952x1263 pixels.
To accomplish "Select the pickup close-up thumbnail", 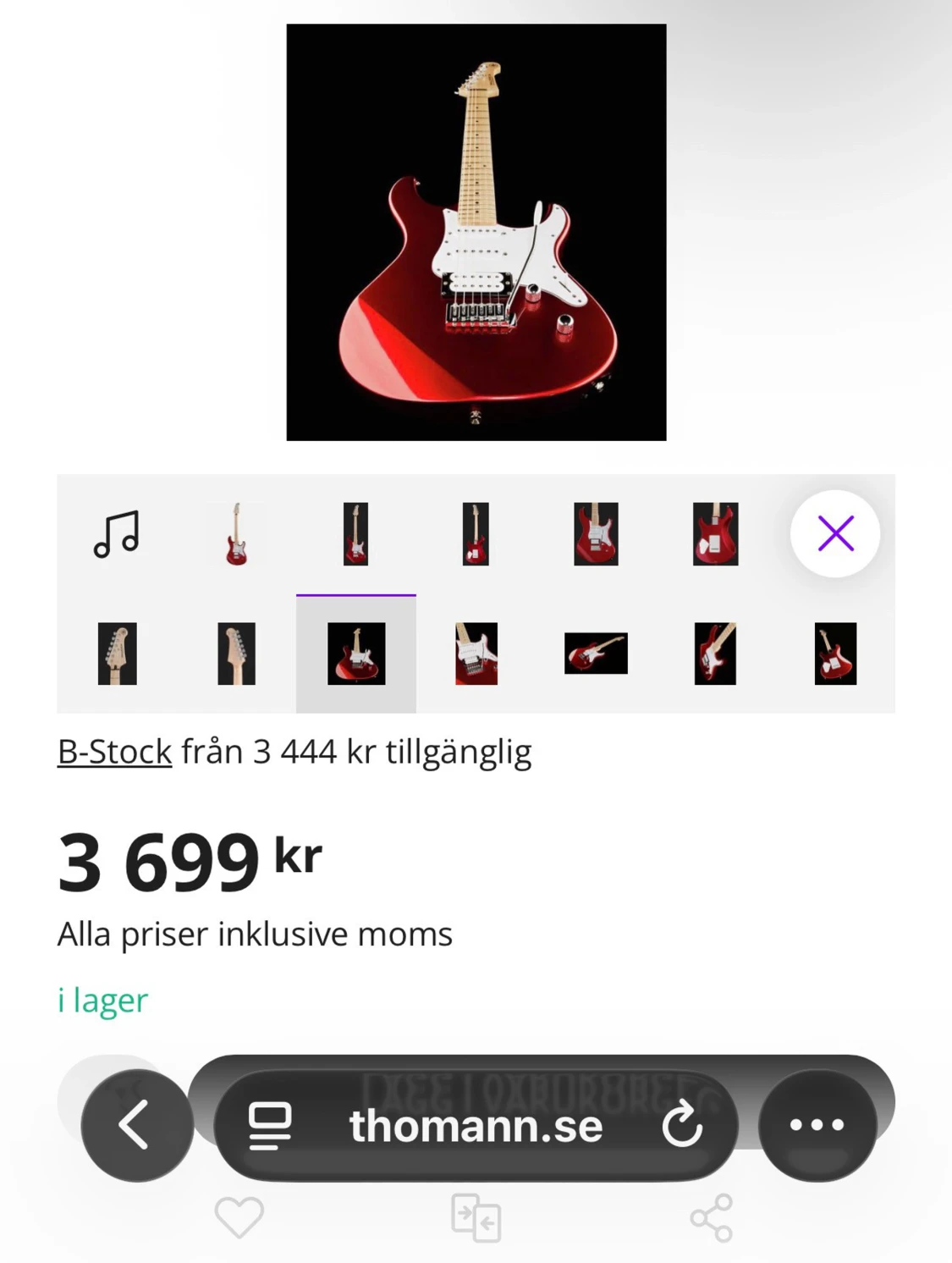I will coord(476,653).
